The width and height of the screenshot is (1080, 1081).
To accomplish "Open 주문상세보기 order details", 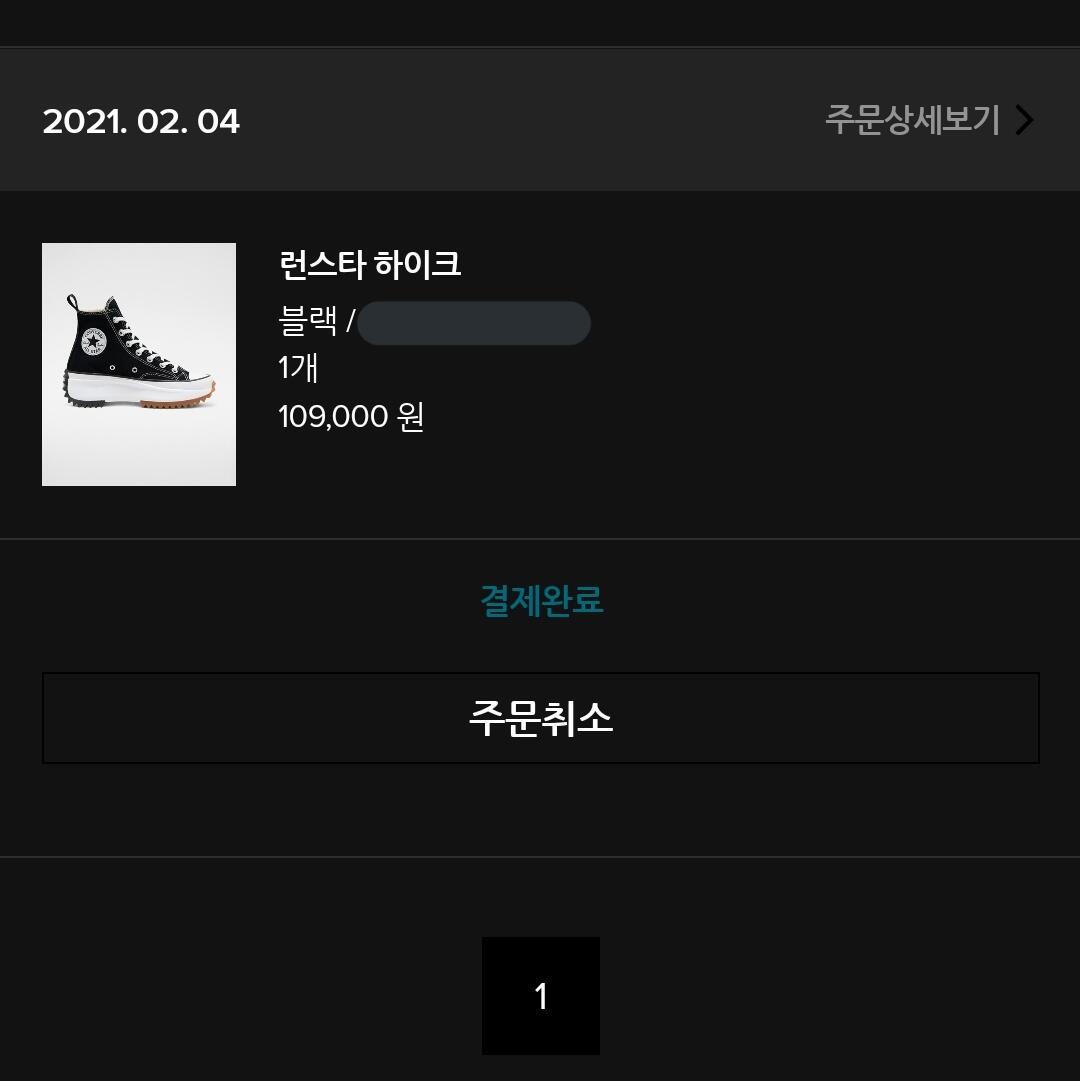I will (x=928, y=120).
